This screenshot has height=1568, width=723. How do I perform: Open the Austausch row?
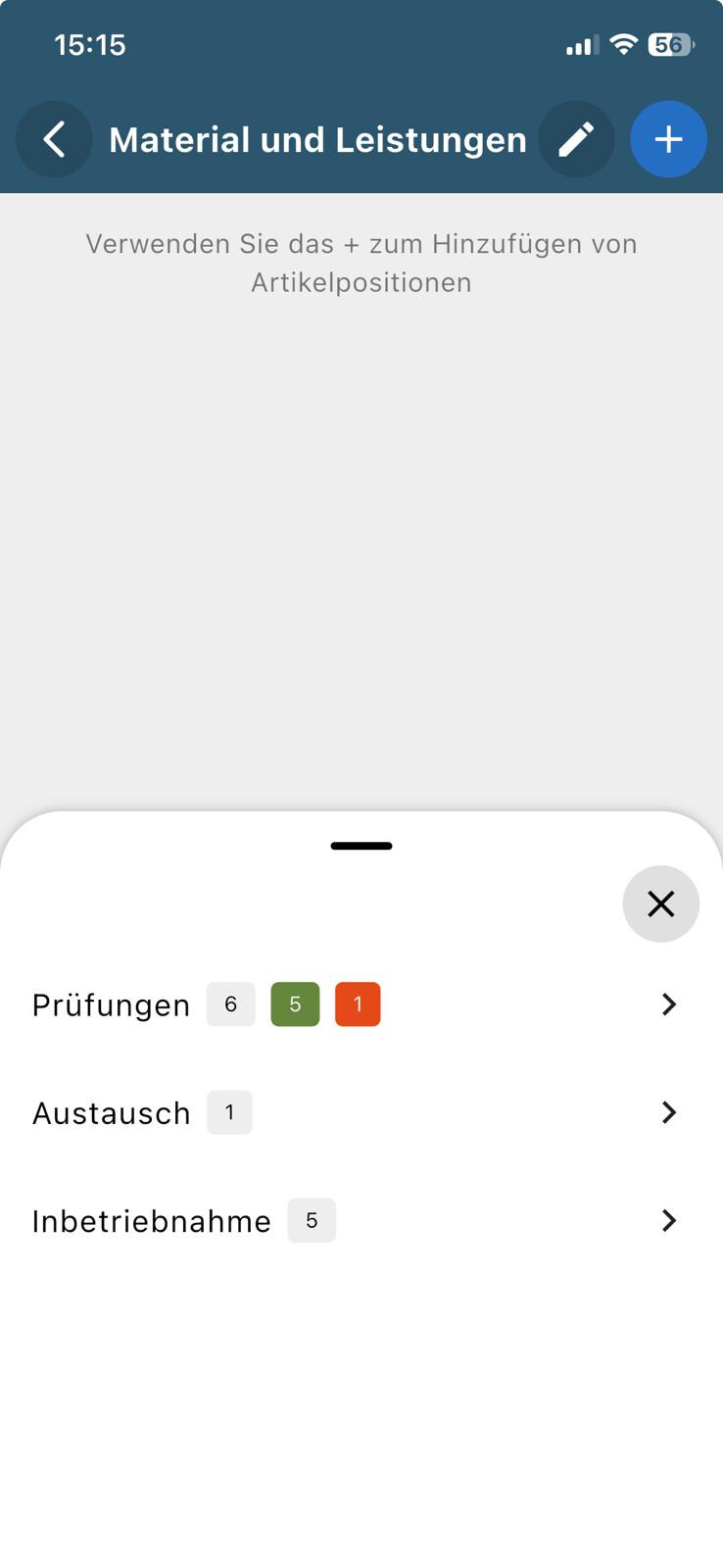pyautogui.click(x=361, y=1112)
